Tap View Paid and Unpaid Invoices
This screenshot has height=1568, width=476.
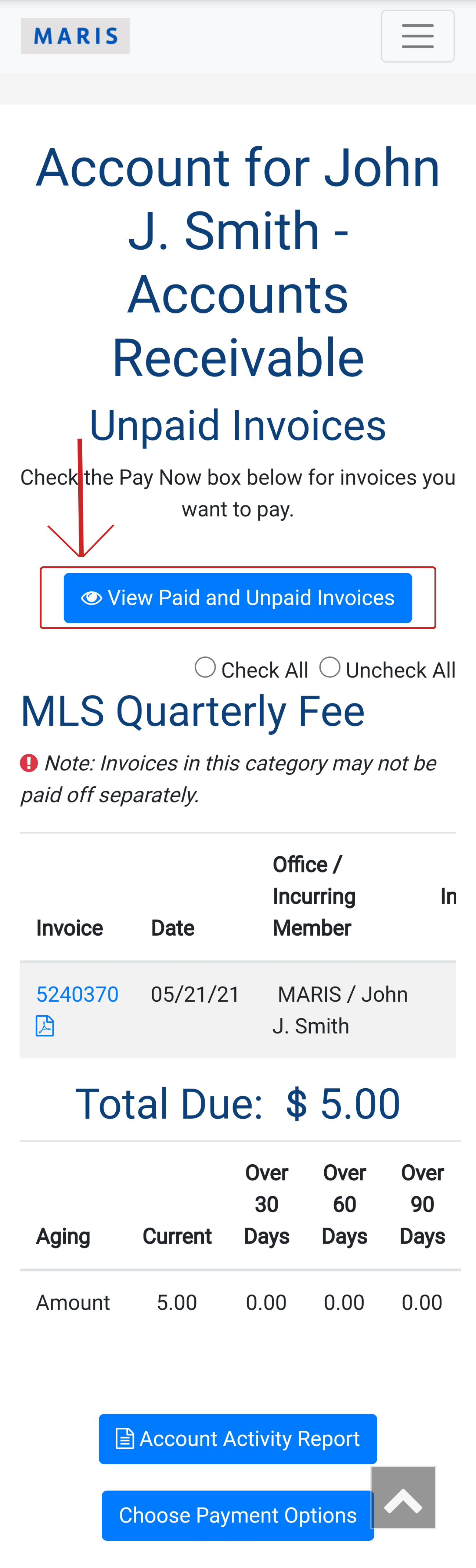coord(238,598)
